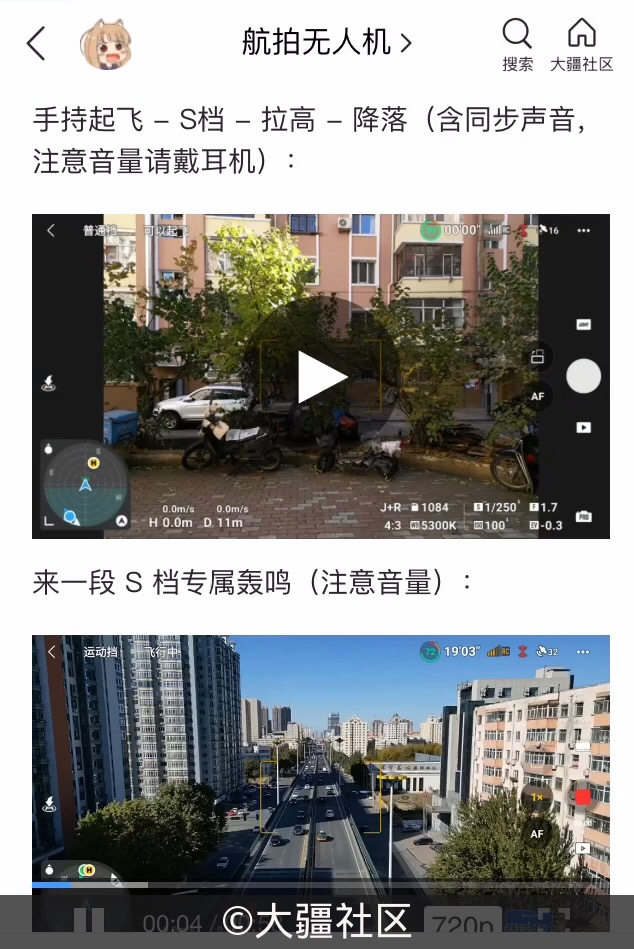
Task: Open 搜索 search
Action: [517, 45]
